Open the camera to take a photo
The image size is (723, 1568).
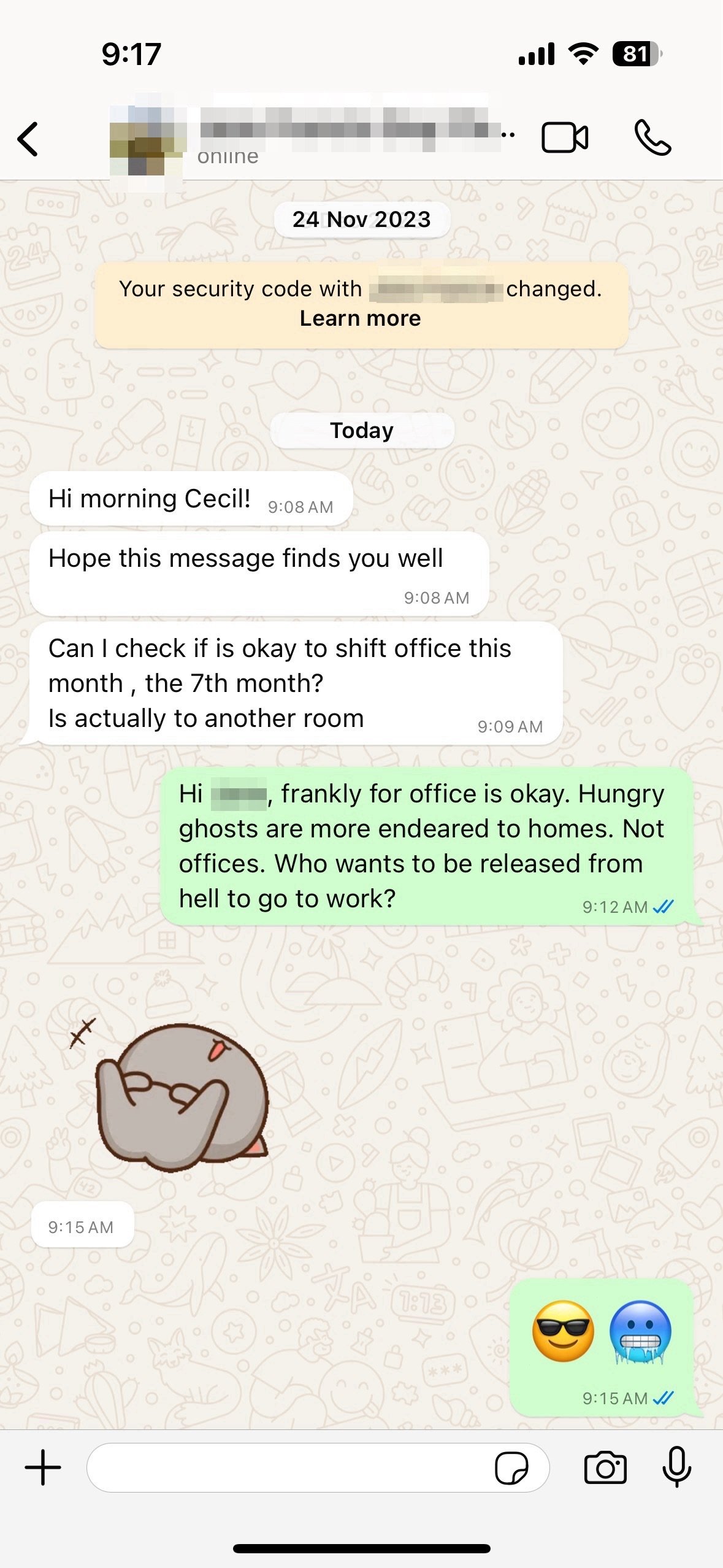[605, 1467]
